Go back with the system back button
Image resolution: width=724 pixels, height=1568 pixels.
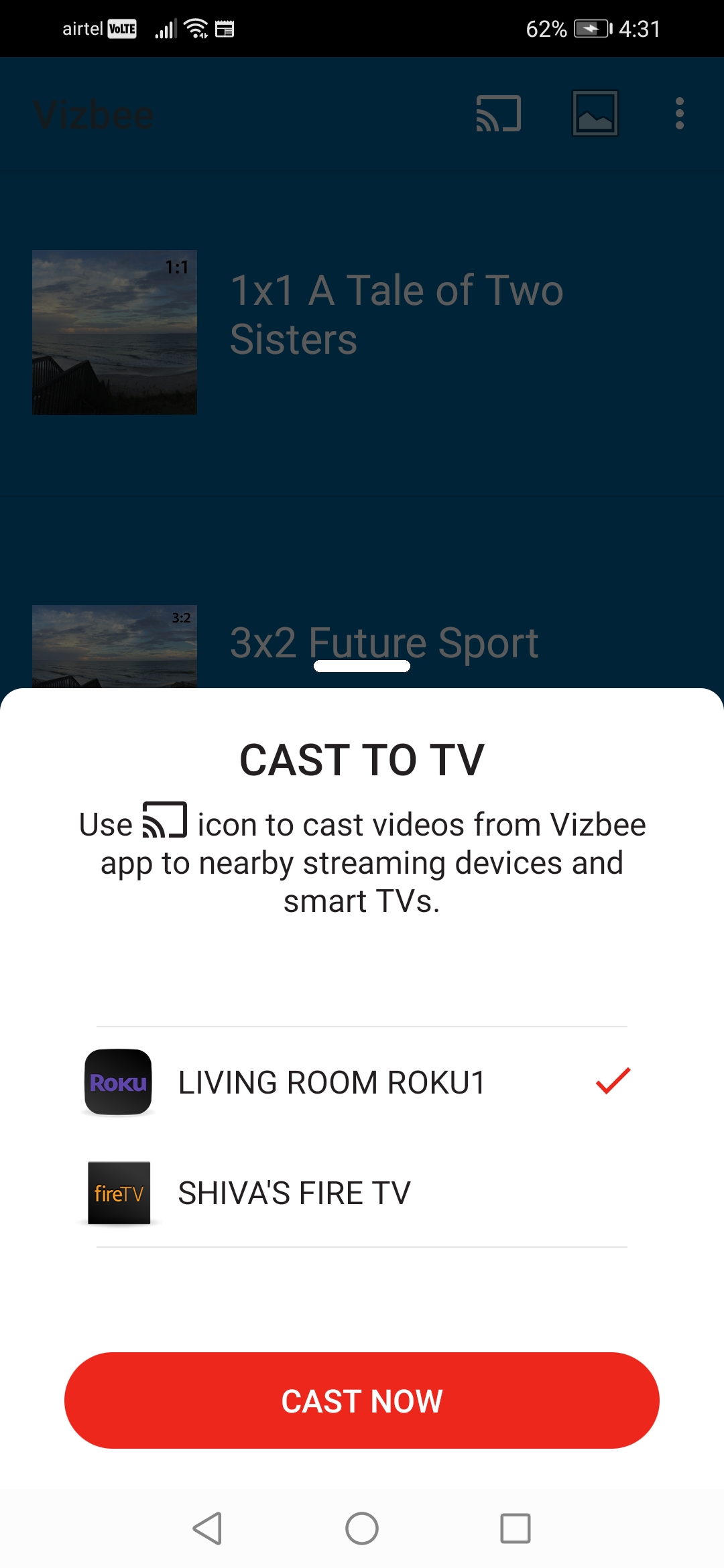click(207, 1528)
